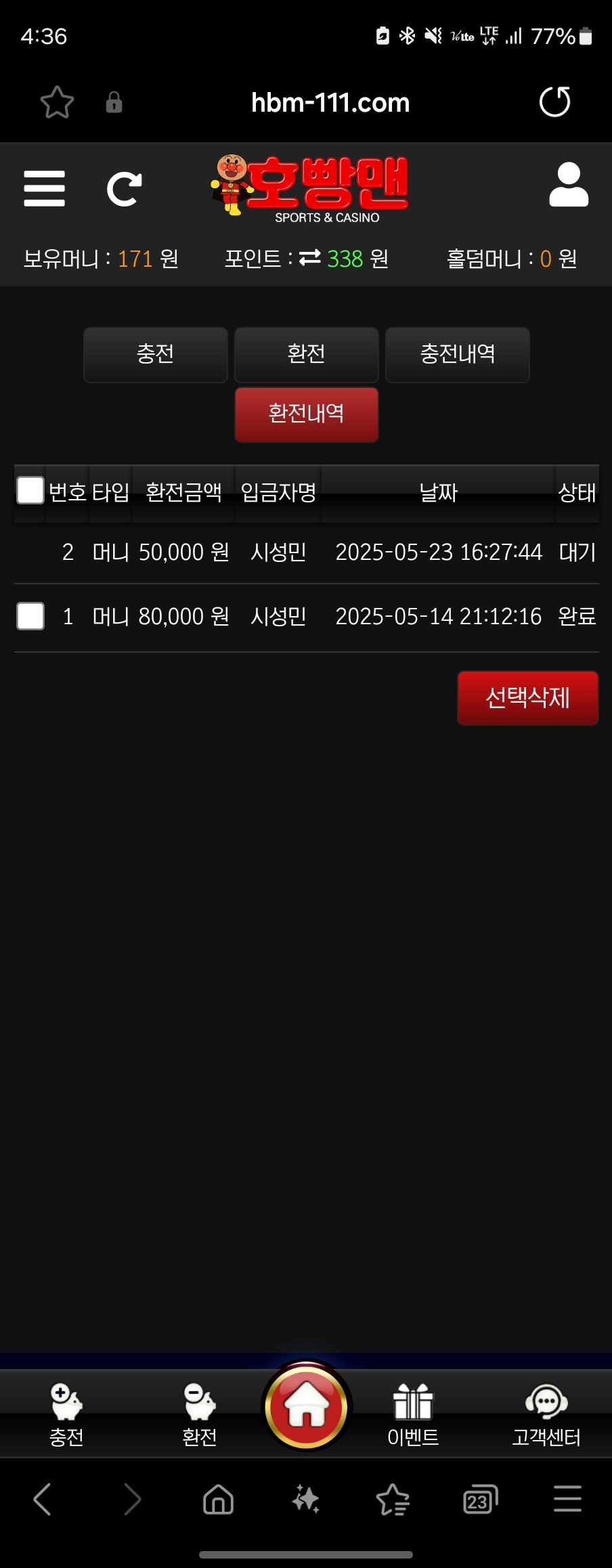
Task: Check the box for the 80,000 원 row
Action: 30,616
